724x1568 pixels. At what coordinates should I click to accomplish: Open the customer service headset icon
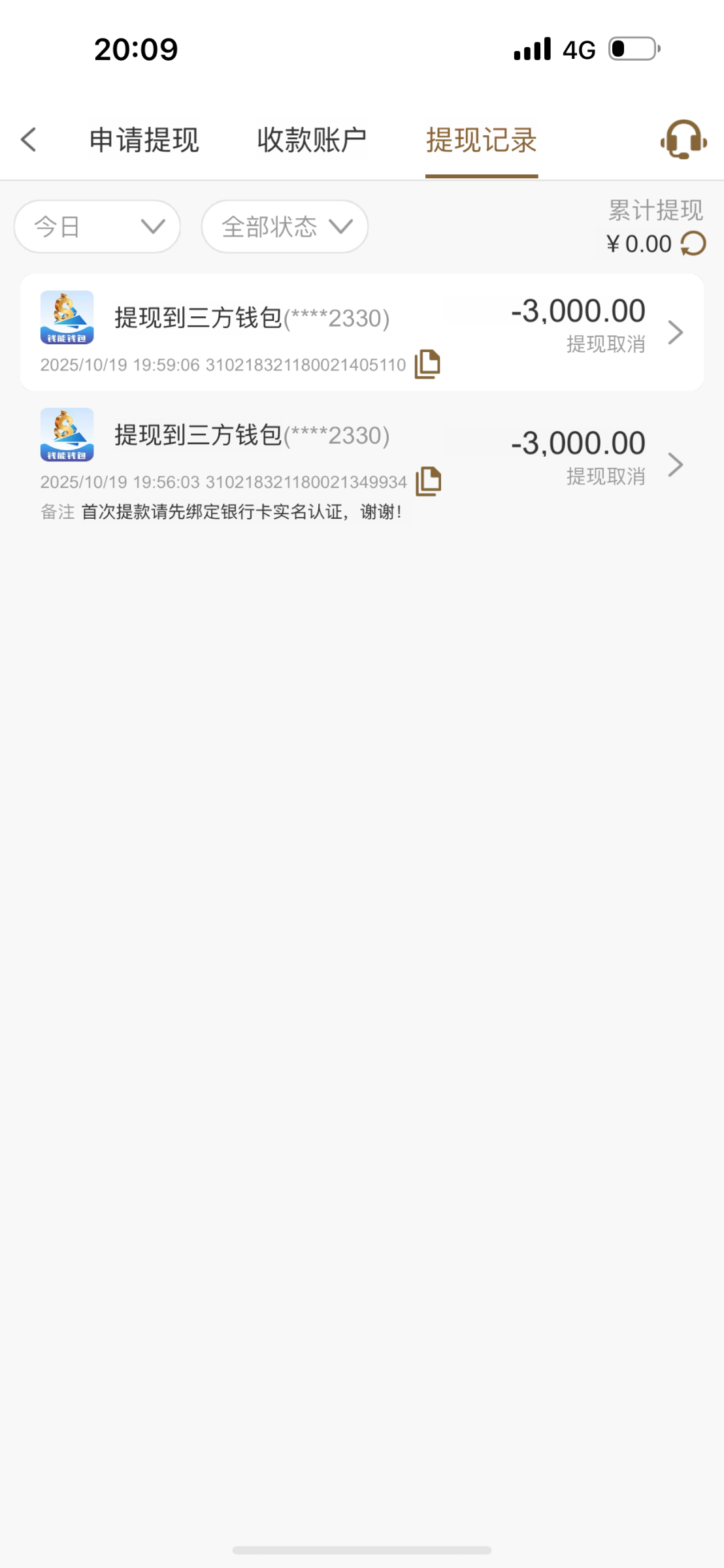coord(683,140)
